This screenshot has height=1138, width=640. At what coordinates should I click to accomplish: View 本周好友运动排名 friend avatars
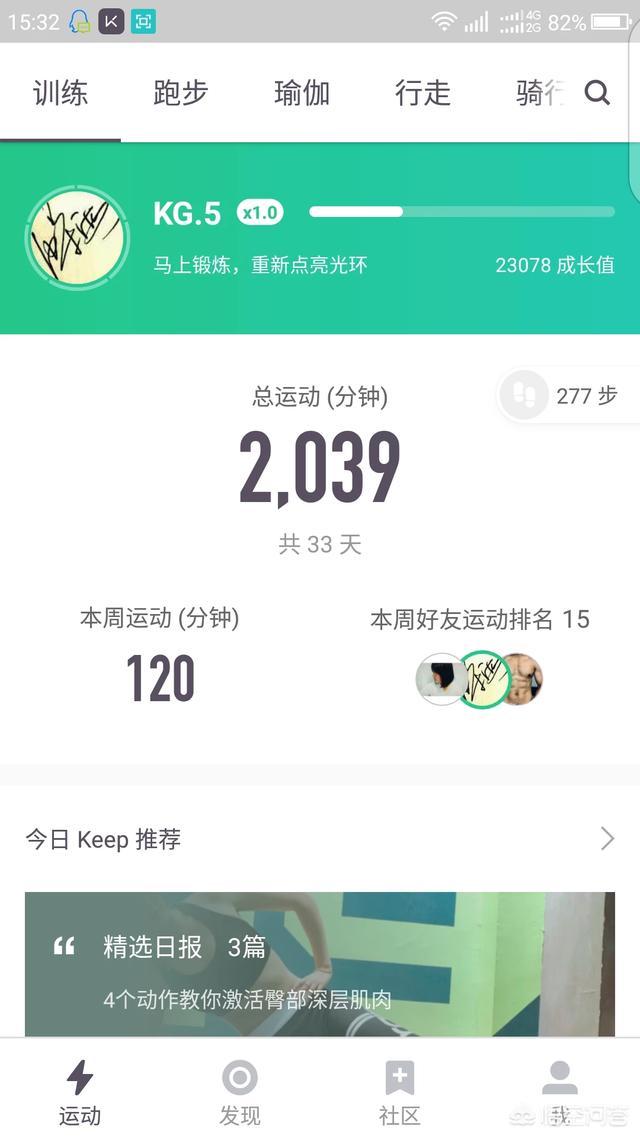pos(479,679)
